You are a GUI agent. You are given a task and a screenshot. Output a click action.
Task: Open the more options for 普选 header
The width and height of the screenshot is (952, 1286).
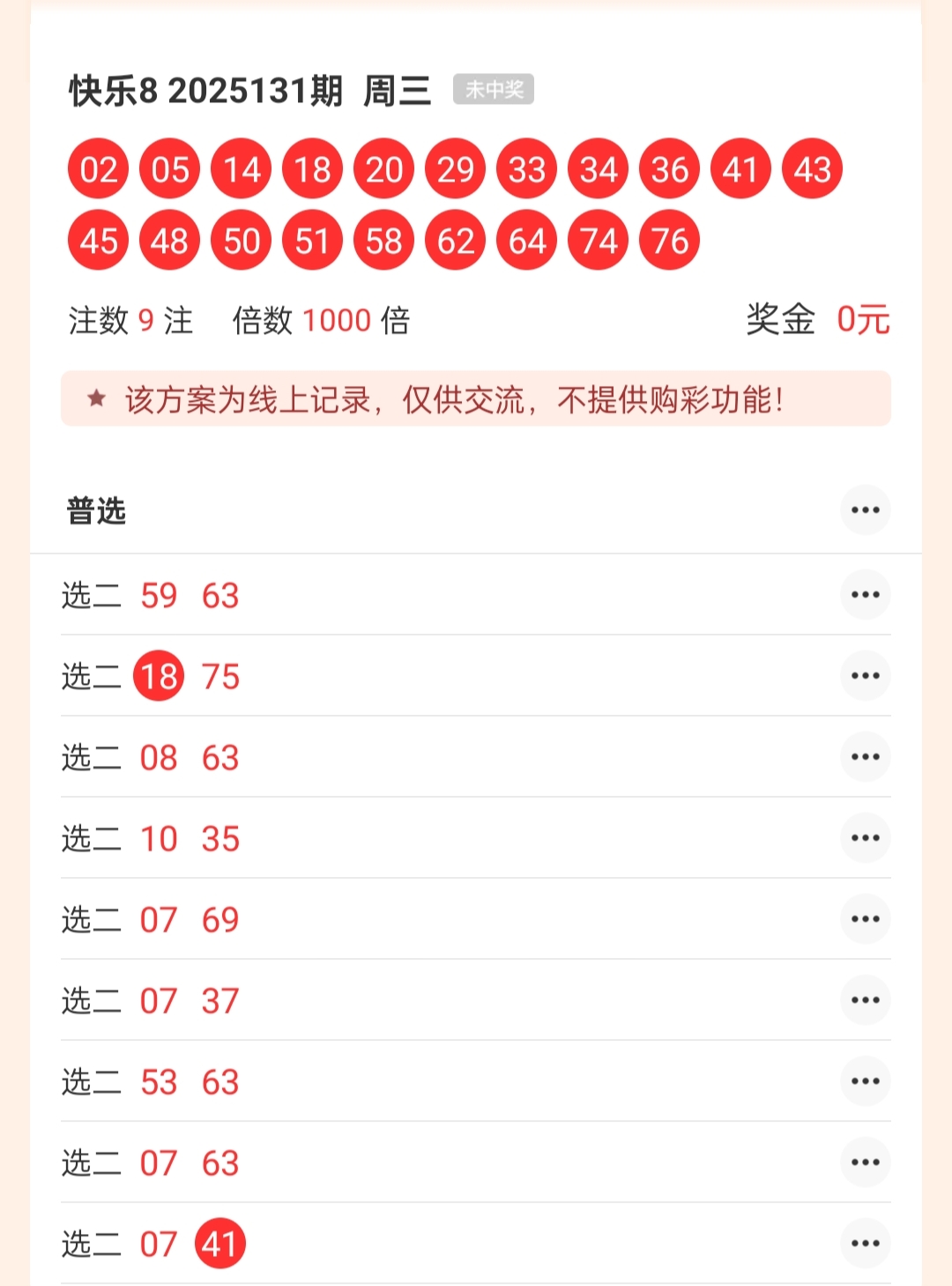click(865, 509)
